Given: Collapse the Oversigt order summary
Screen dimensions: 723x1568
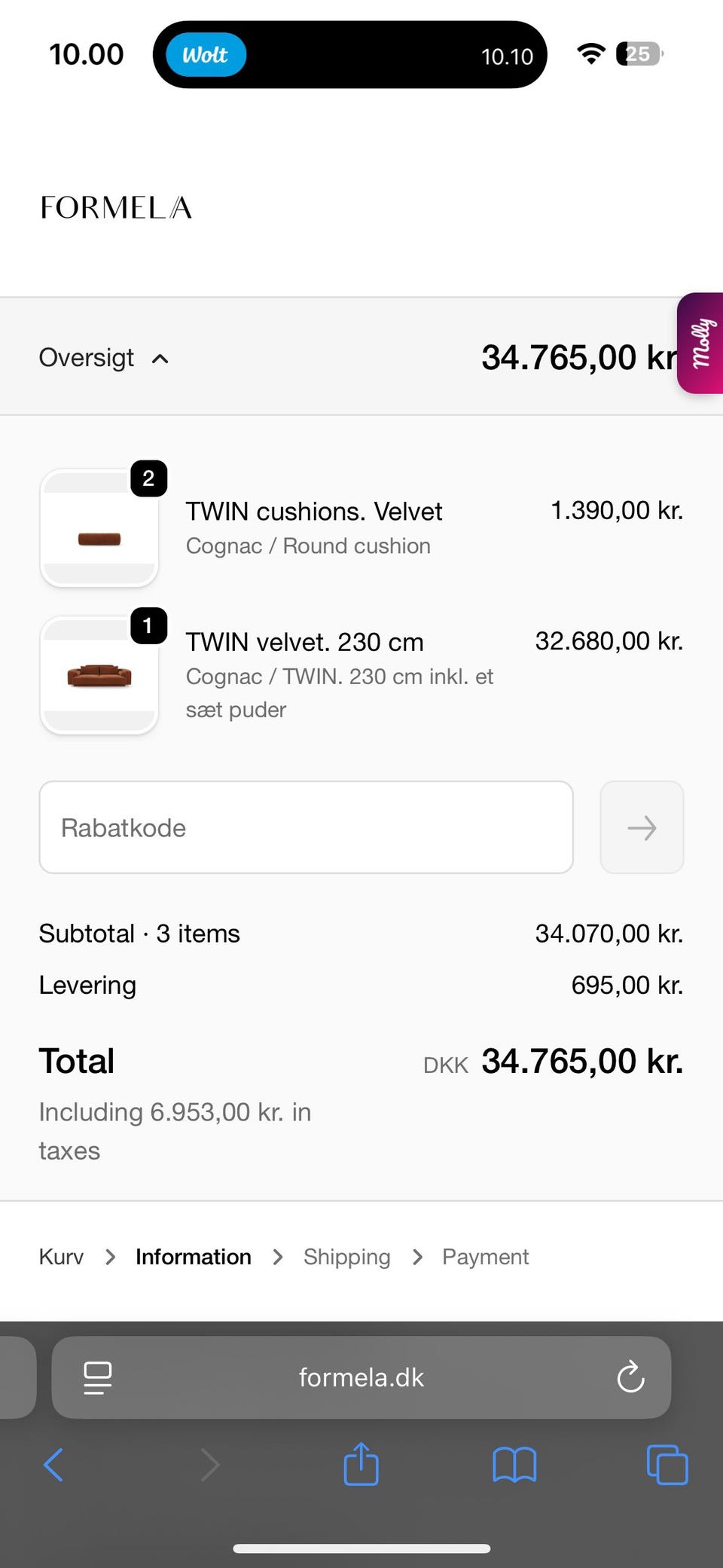Looking at the screenshot, I should 104,358.
